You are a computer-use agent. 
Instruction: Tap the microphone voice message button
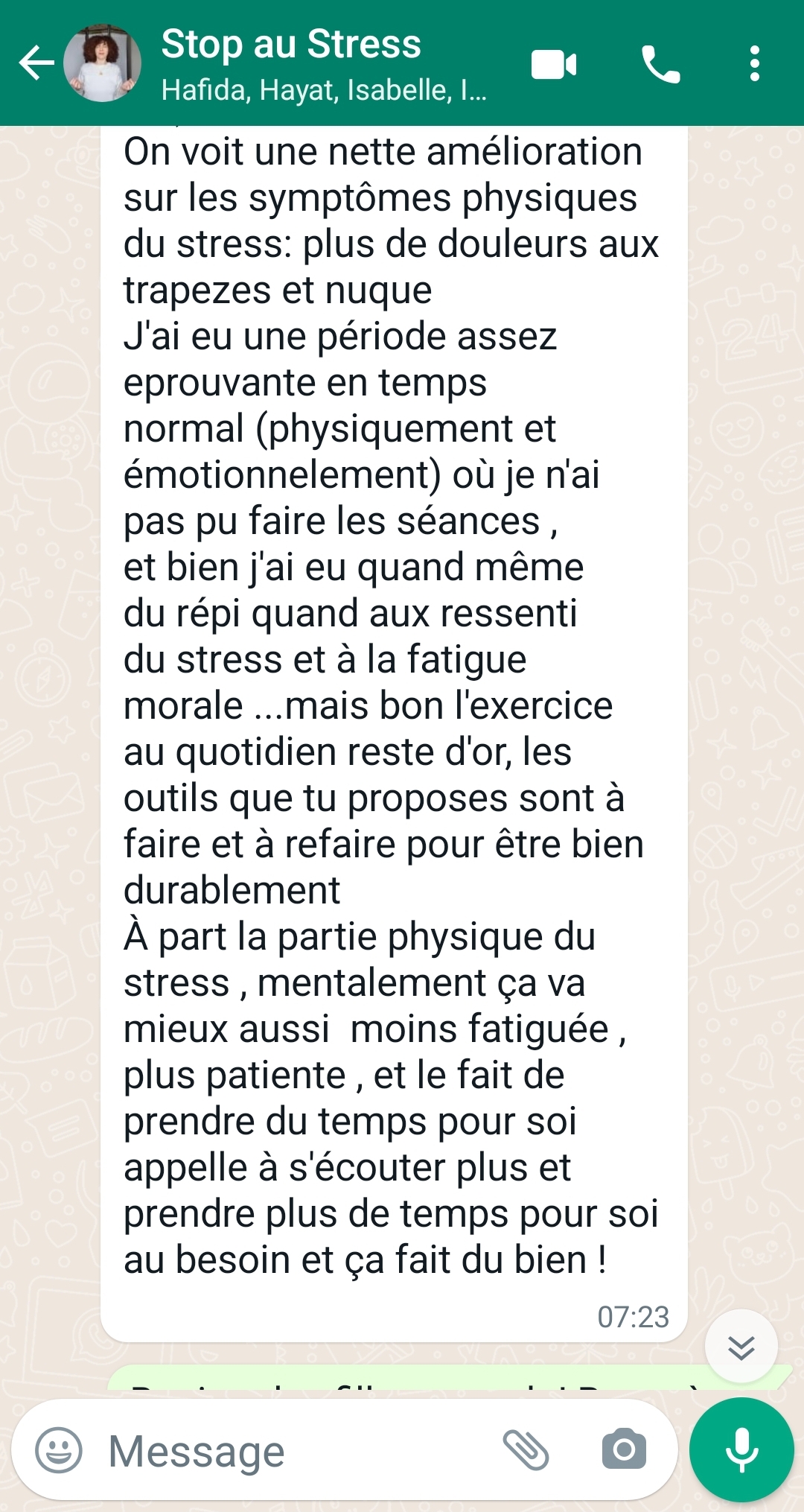pos(741,1449)
